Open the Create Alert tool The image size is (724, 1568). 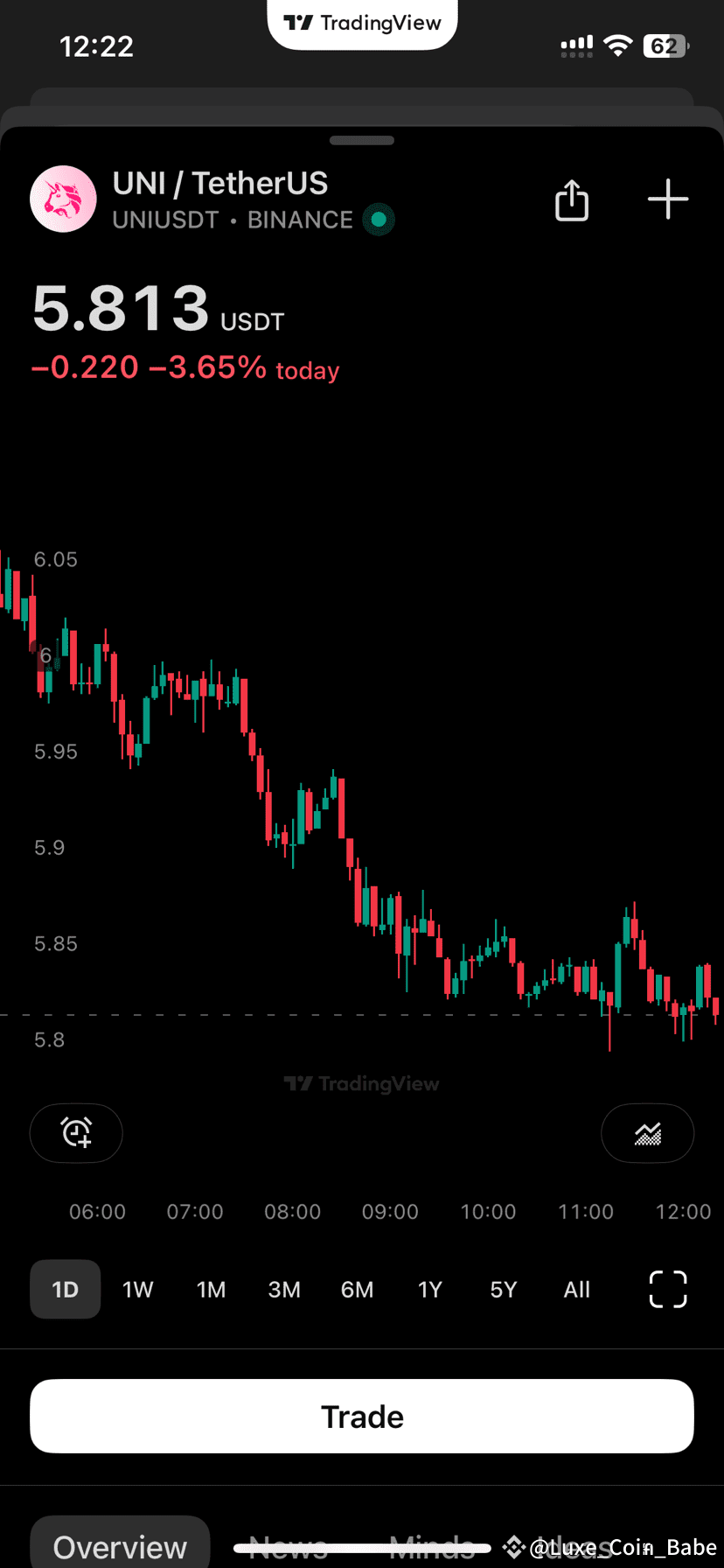76,1133
